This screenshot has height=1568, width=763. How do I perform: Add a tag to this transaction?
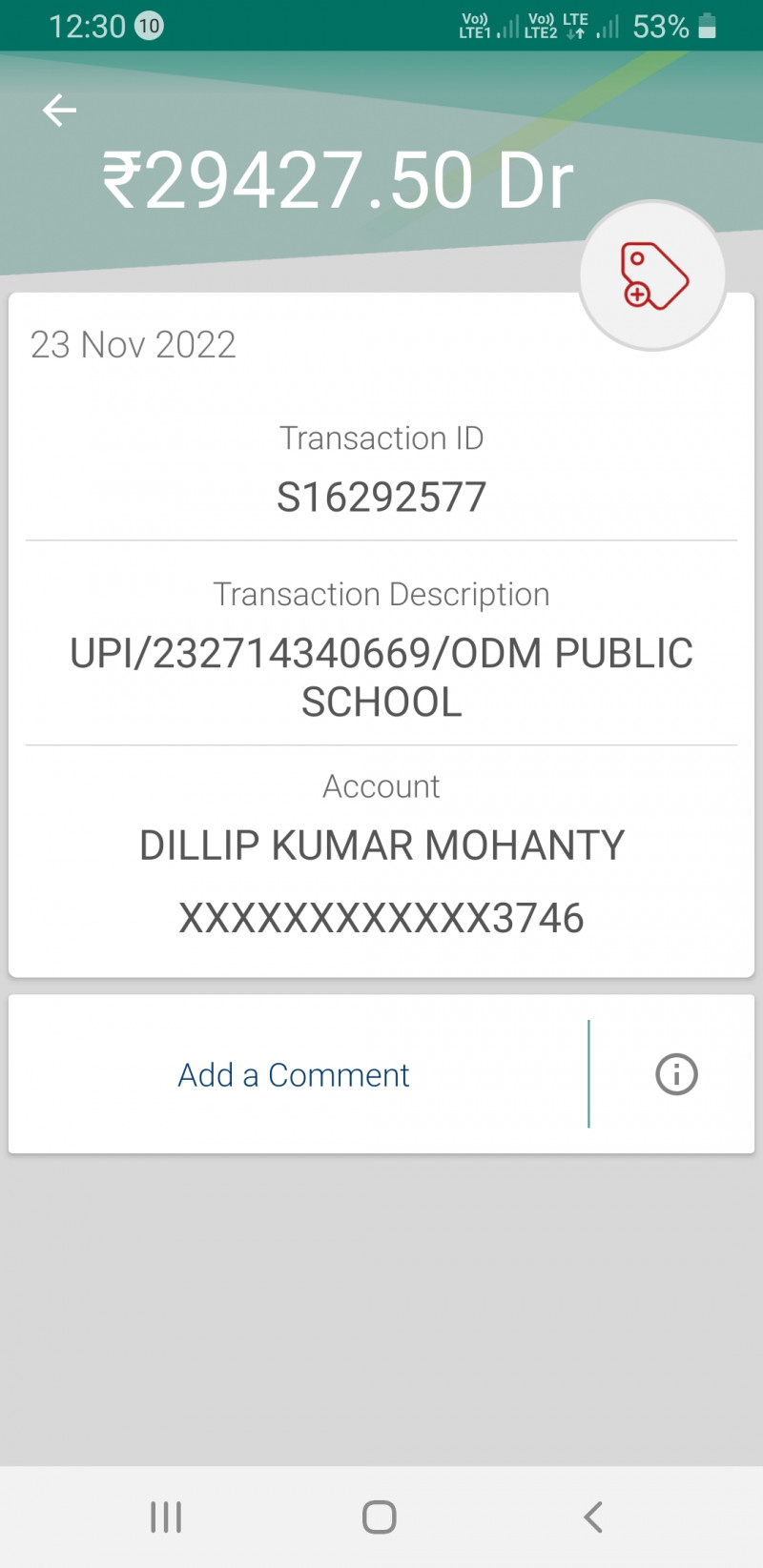click(653, 276)
